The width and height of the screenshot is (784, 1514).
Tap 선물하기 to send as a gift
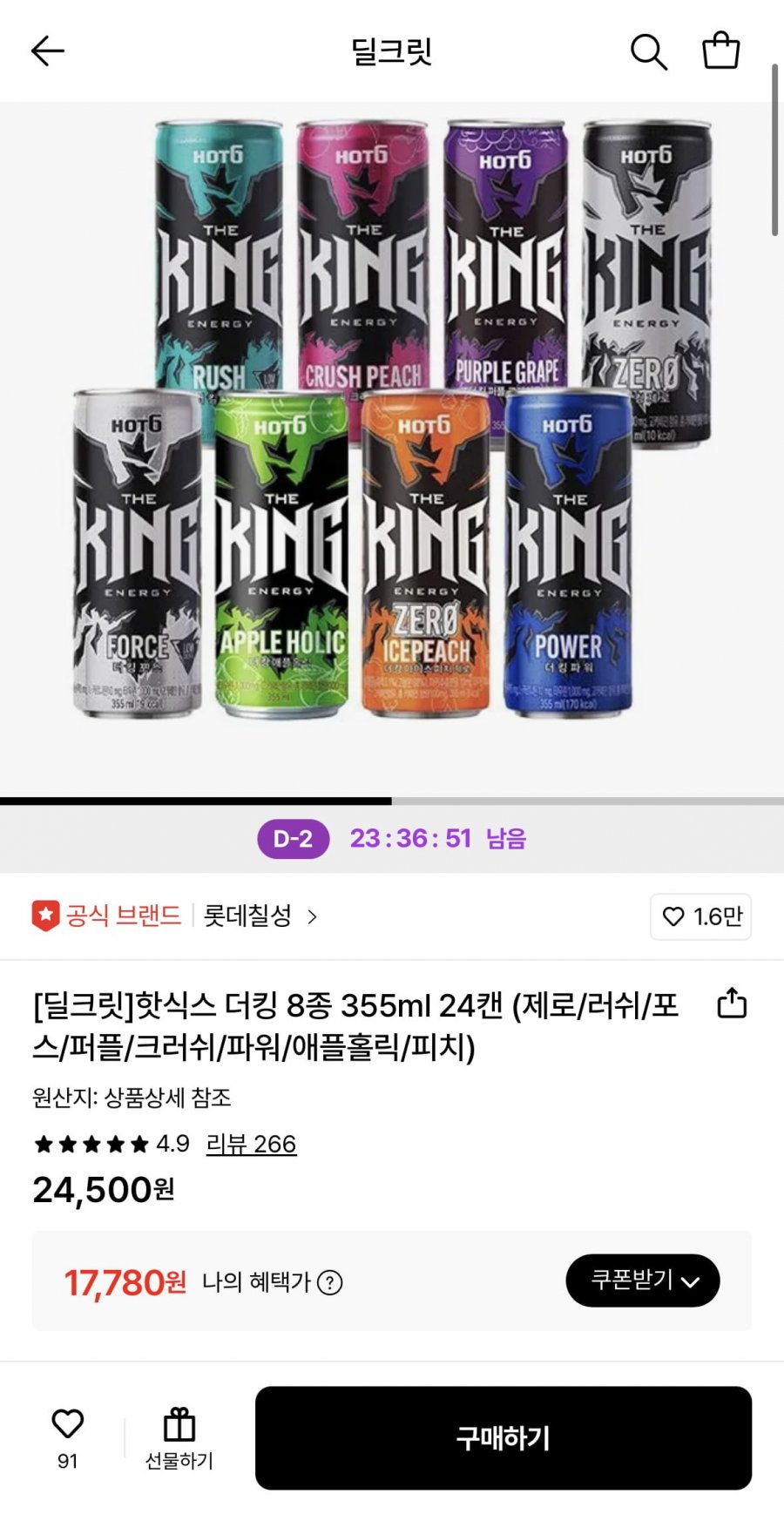[x=179, y=1438]
